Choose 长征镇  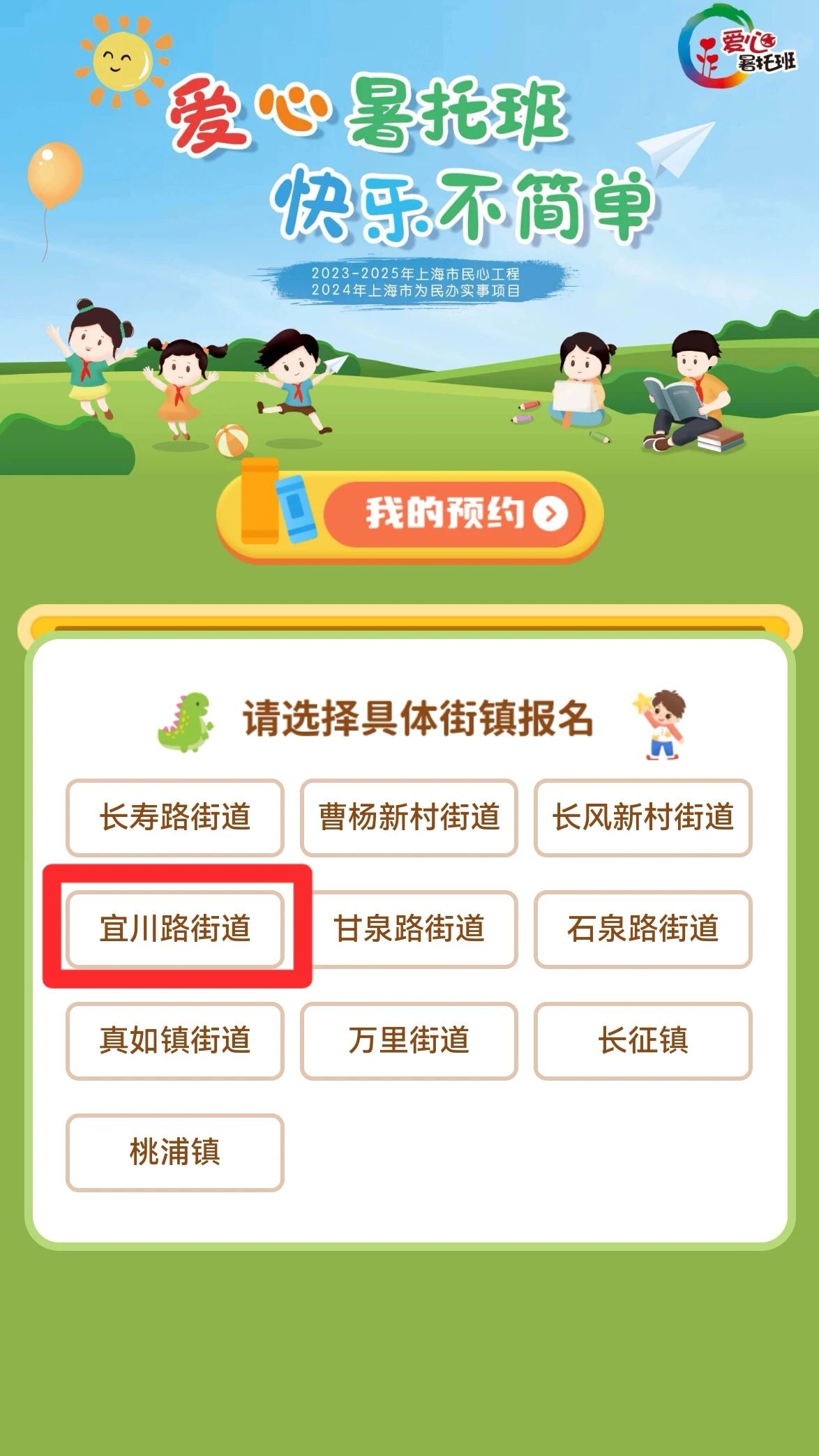click(x=643, y=1040)
